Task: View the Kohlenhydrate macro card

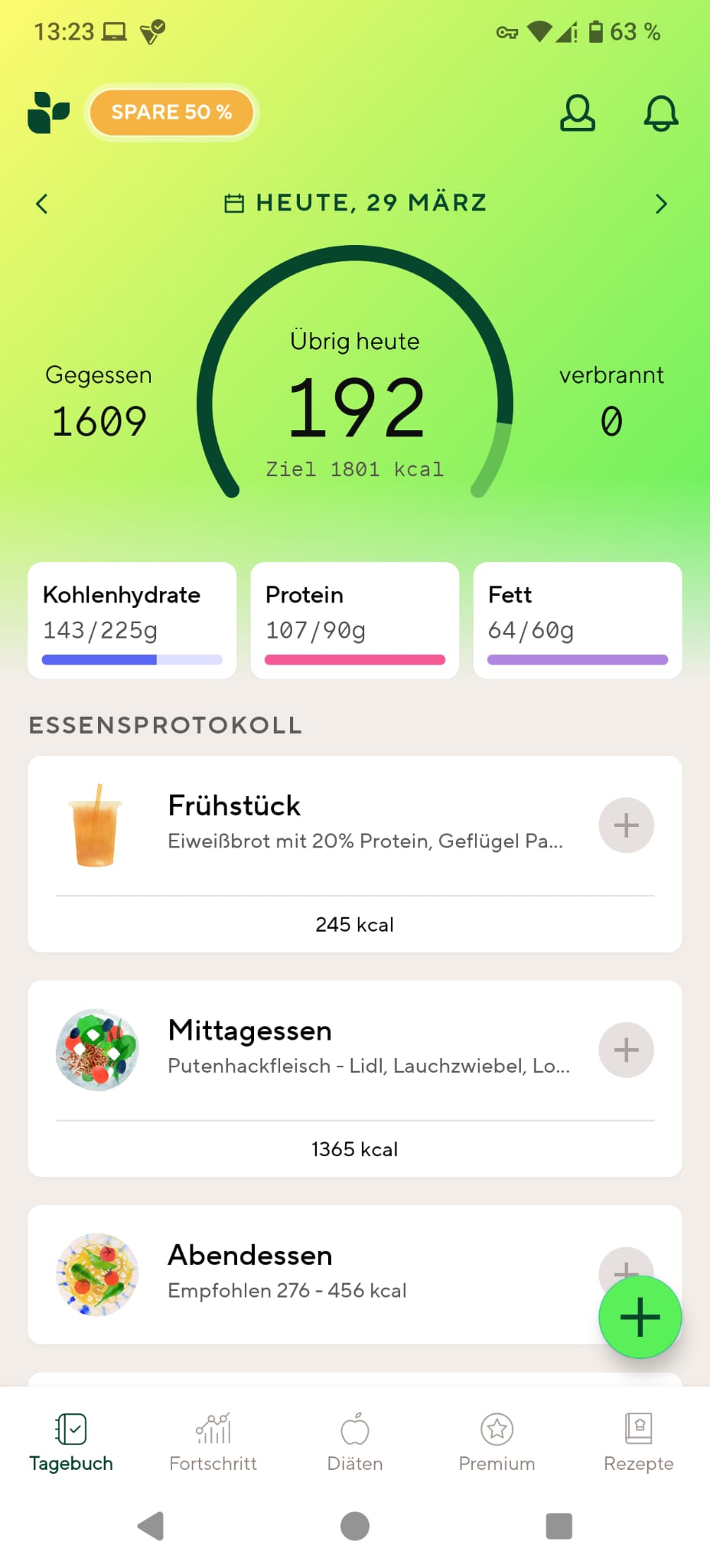Action: (132, 620)
